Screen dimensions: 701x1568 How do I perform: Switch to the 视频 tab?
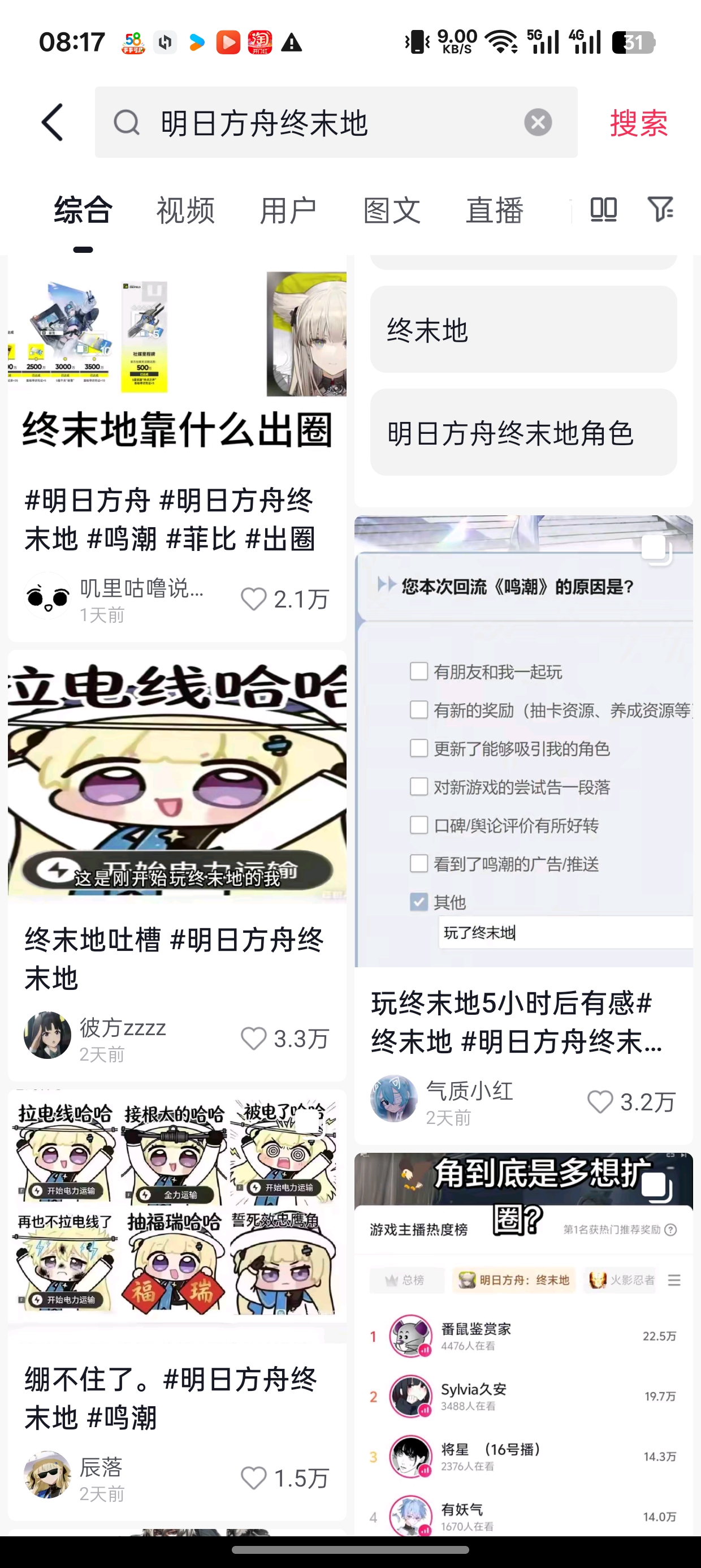click(185, 210)
